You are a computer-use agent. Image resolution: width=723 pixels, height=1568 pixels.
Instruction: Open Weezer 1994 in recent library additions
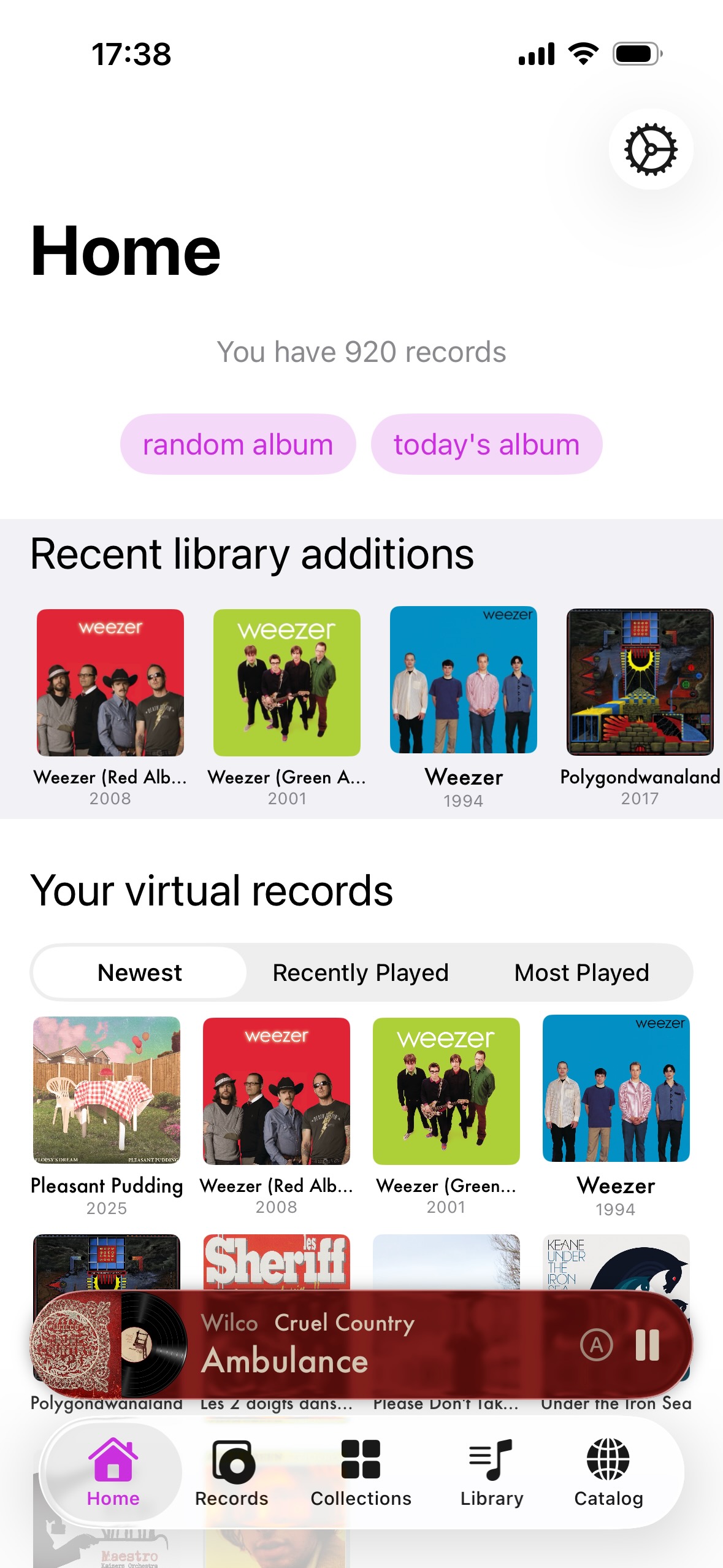click(463, 681)
